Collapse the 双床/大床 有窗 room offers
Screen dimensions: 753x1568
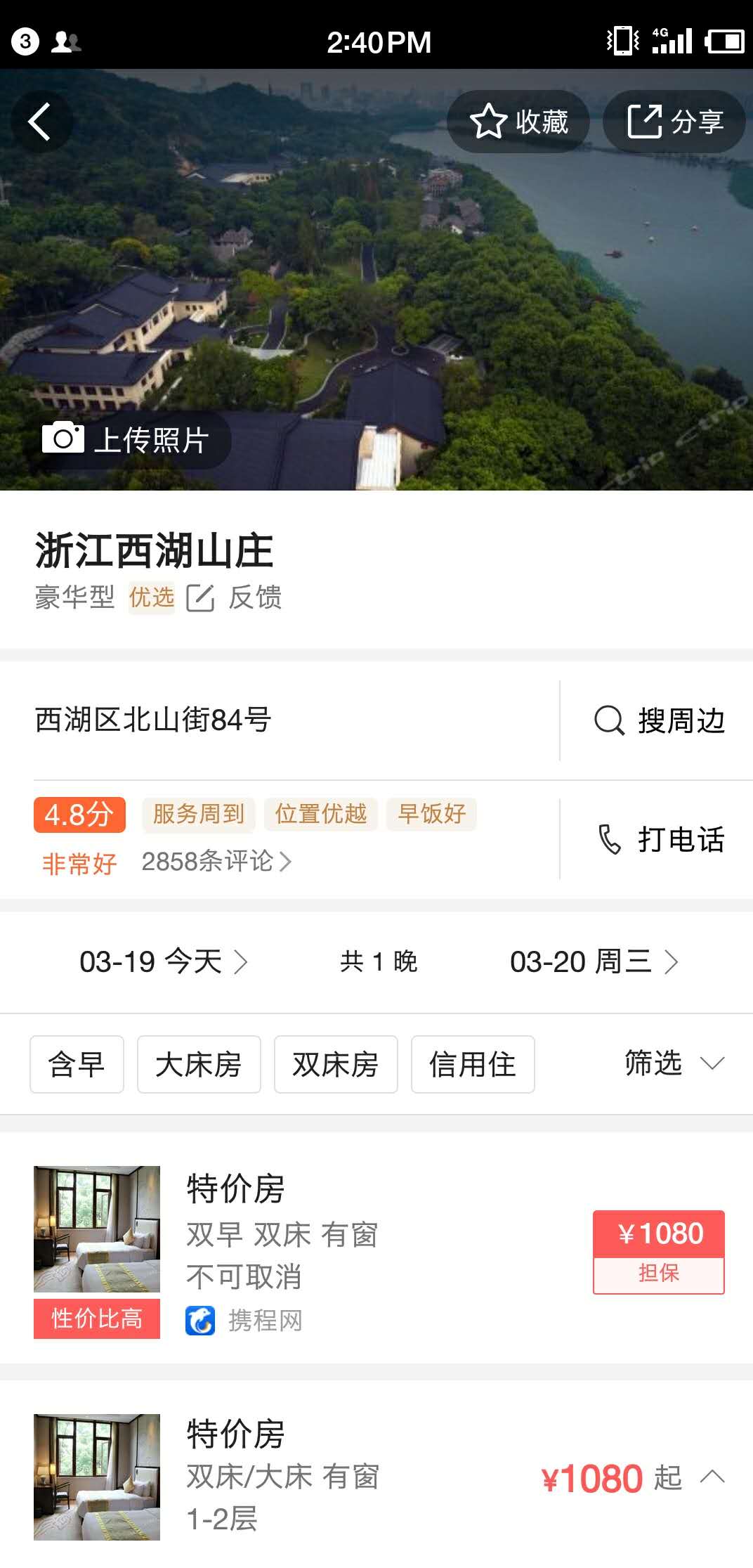tap(712, 1477)
